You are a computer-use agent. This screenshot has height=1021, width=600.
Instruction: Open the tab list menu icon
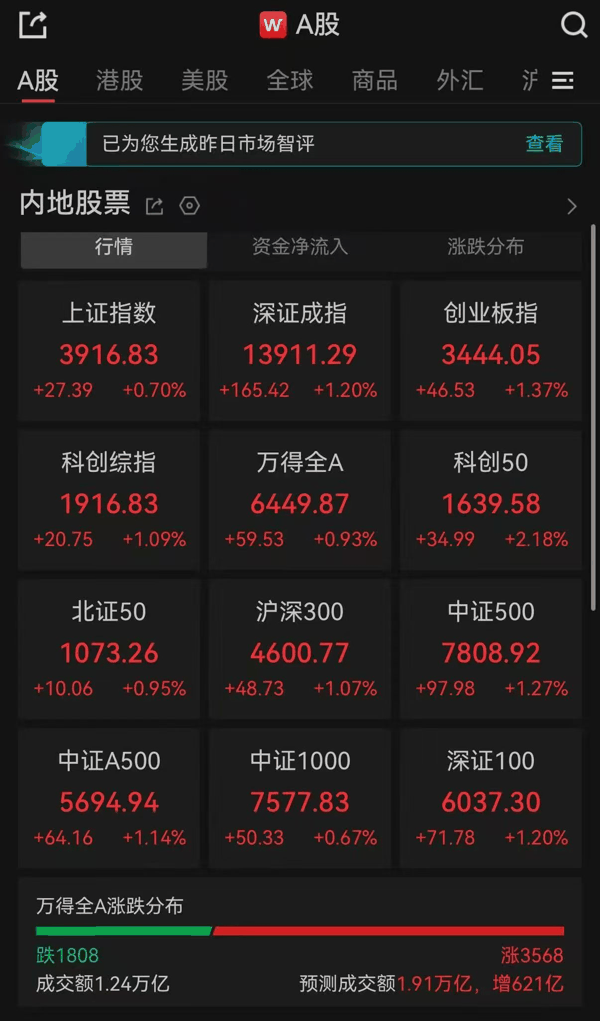point(563,81)
